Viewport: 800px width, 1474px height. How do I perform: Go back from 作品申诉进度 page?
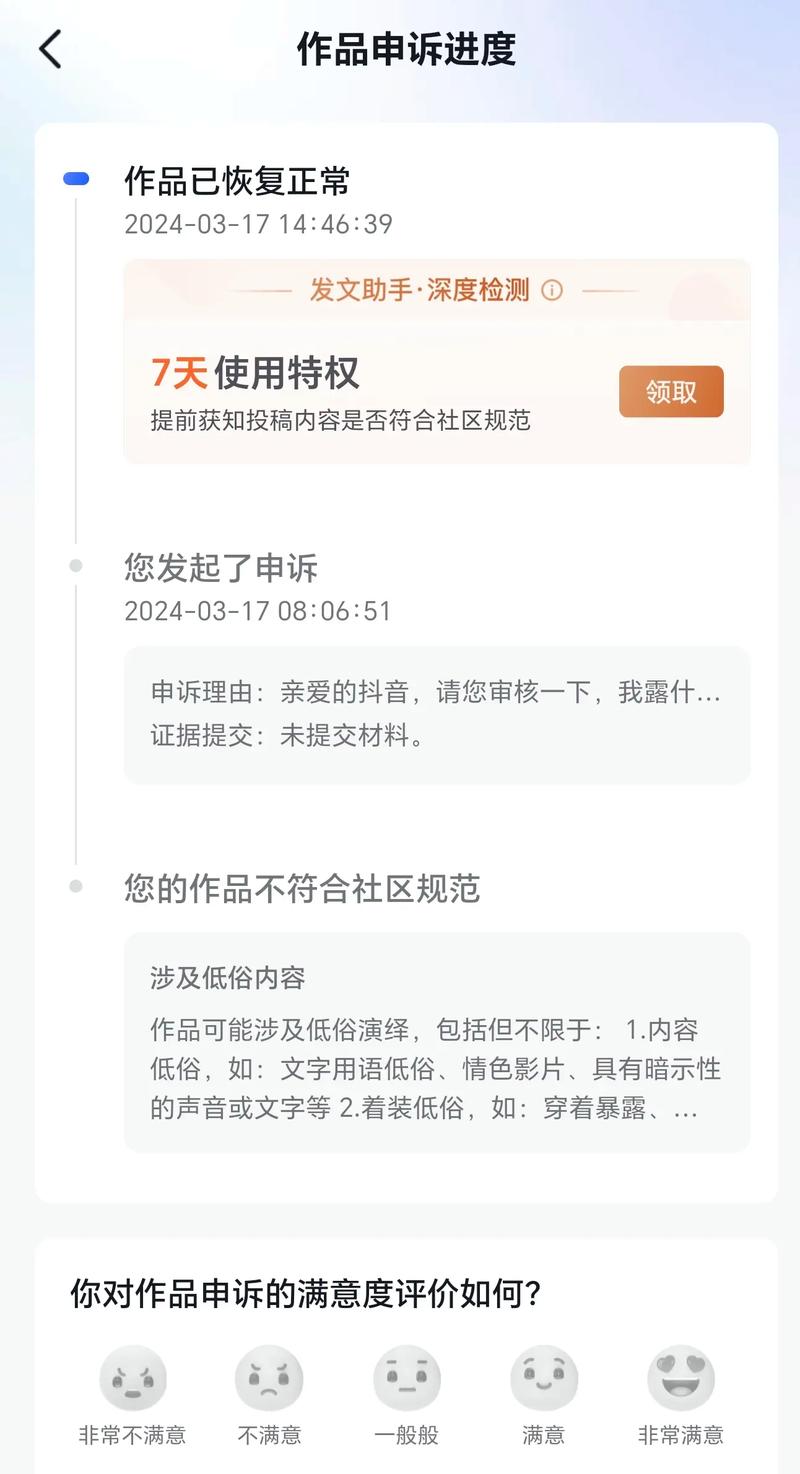coord(50,49)
